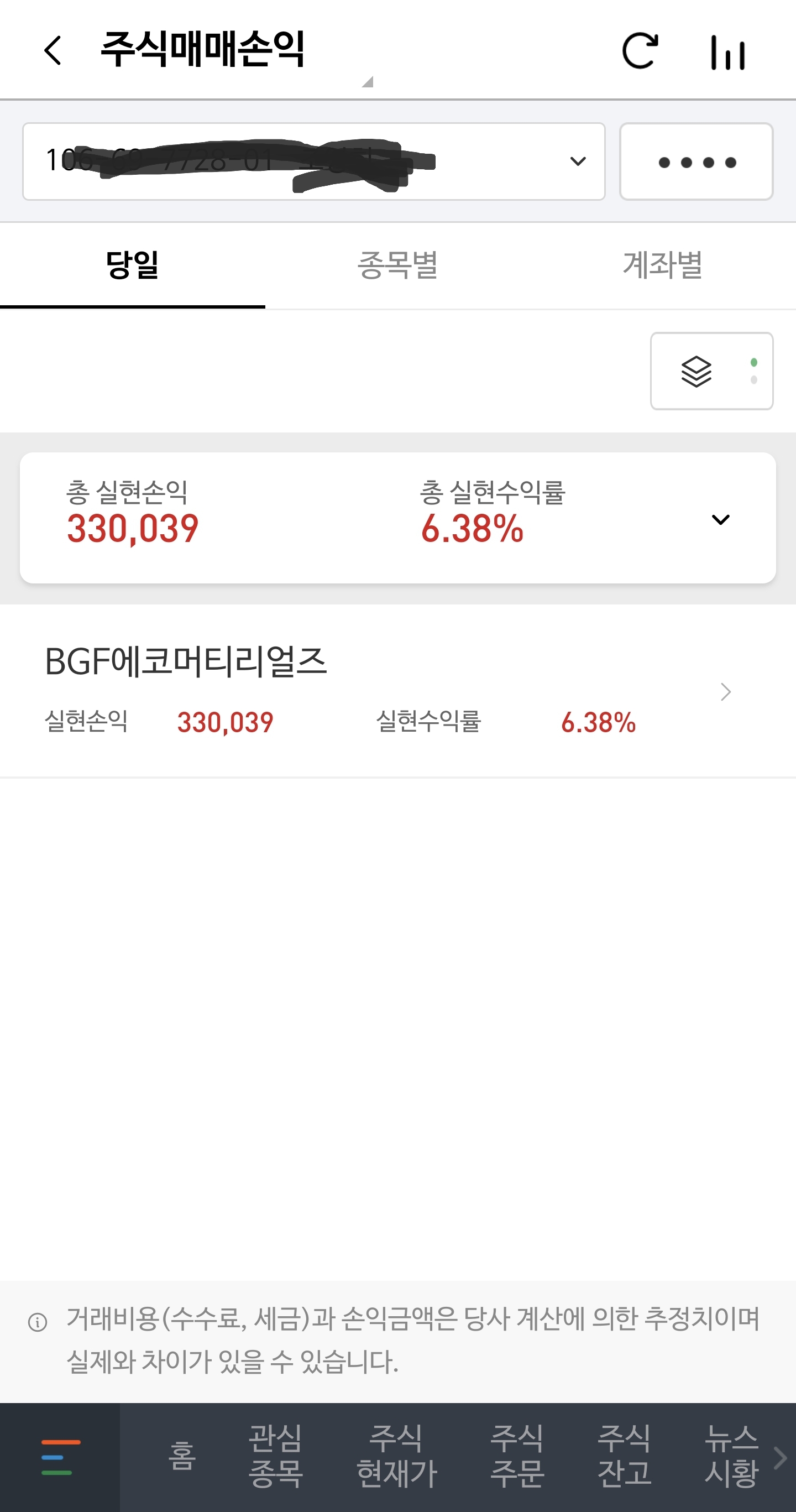Expand the 총 실현손익 summary card
The height and width of the screenshot is (1512, 796).
[720, 519]
